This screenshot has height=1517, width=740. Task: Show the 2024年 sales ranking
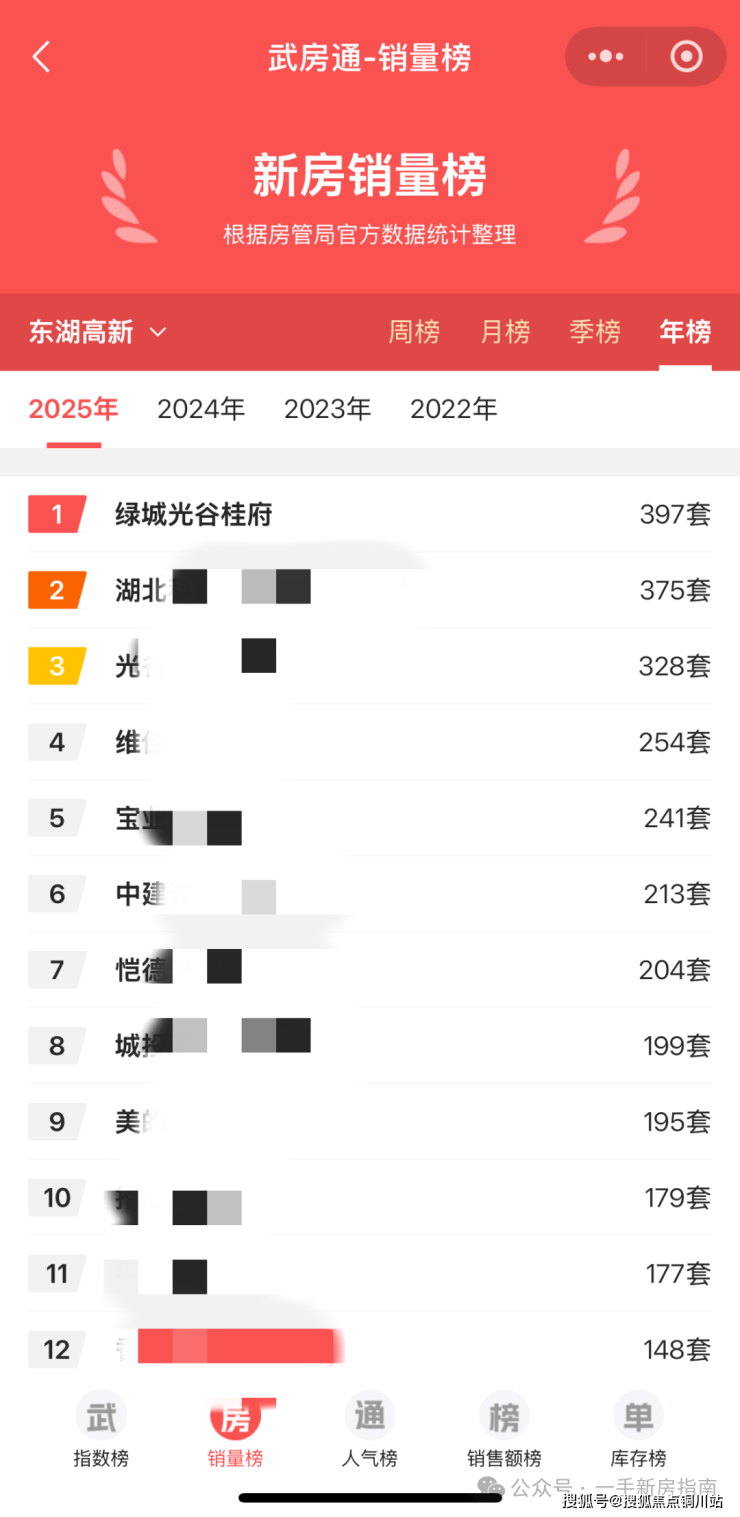(x=201, y=409)
